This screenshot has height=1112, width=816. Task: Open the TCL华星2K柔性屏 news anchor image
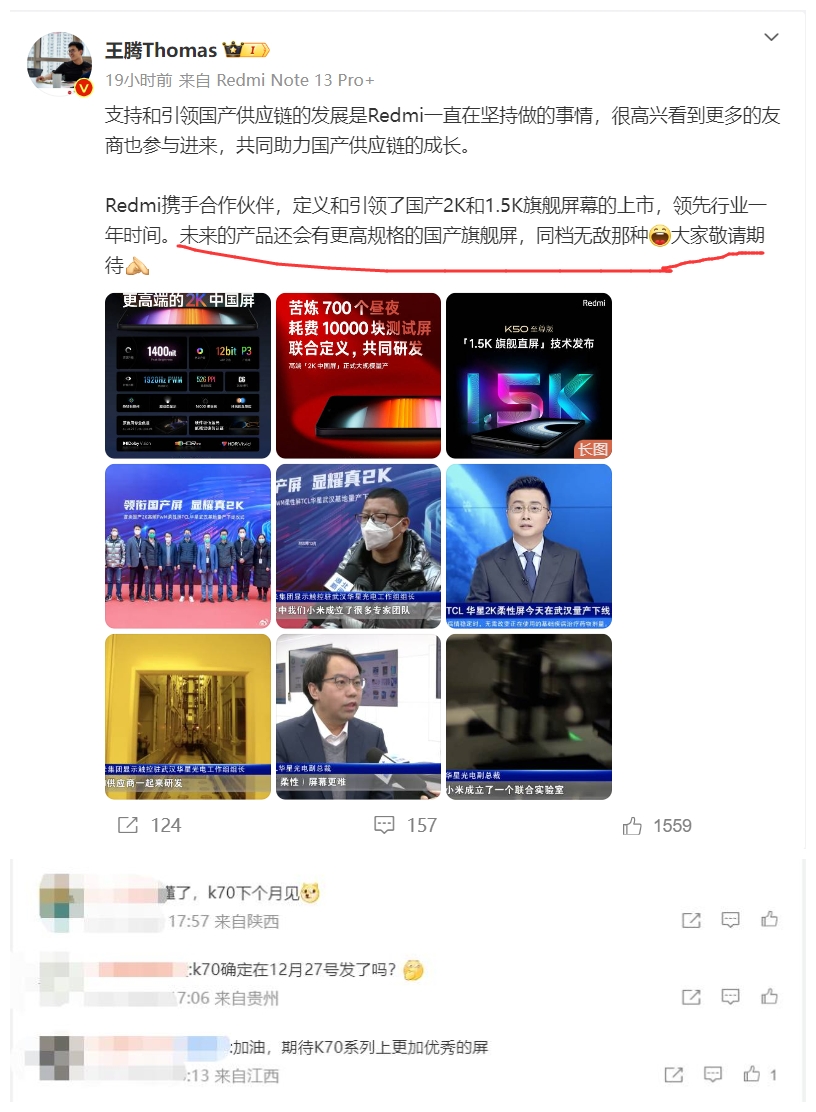point(528,545)
